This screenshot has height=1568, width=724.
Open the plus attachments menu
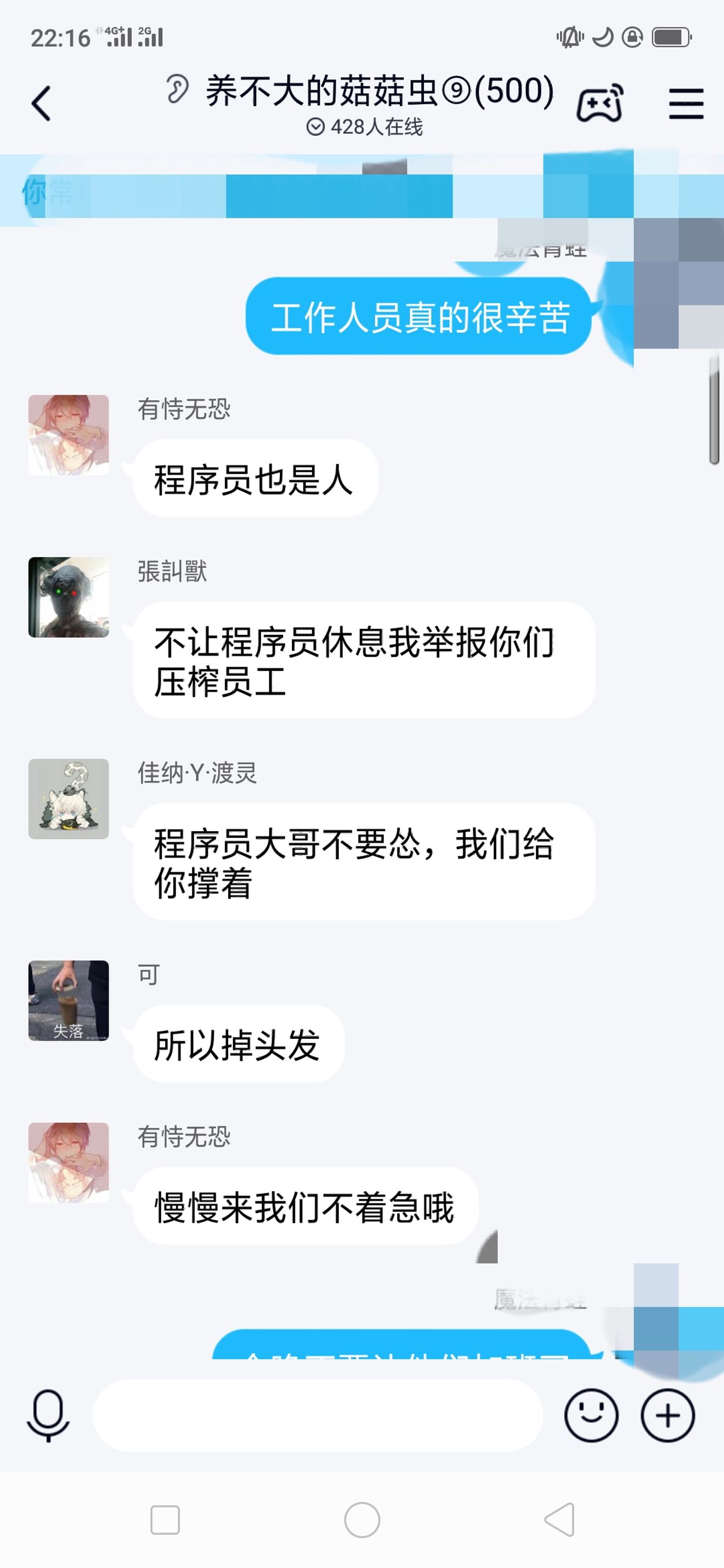pos(668,1414)
